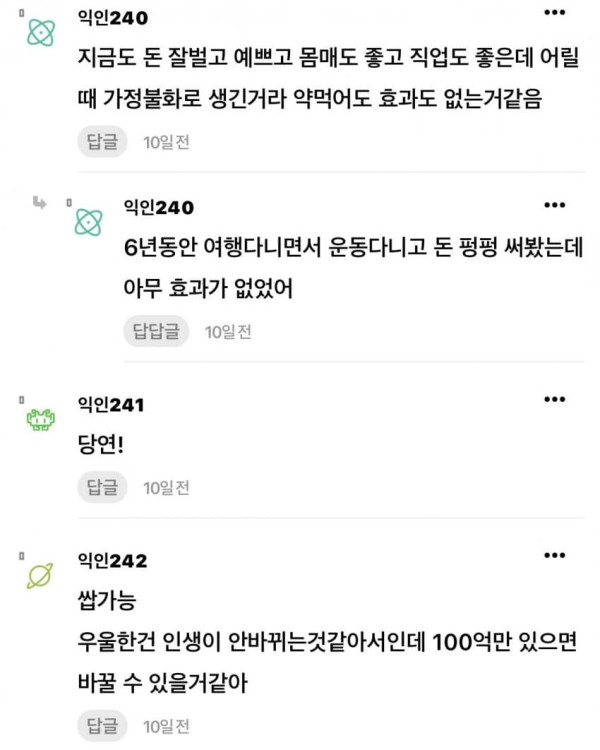The width and height of the screenshot is (600, 750).
Task: Open overflow menu on 익인242's comment
Action: pyautogui.click(x=555, y=555)
